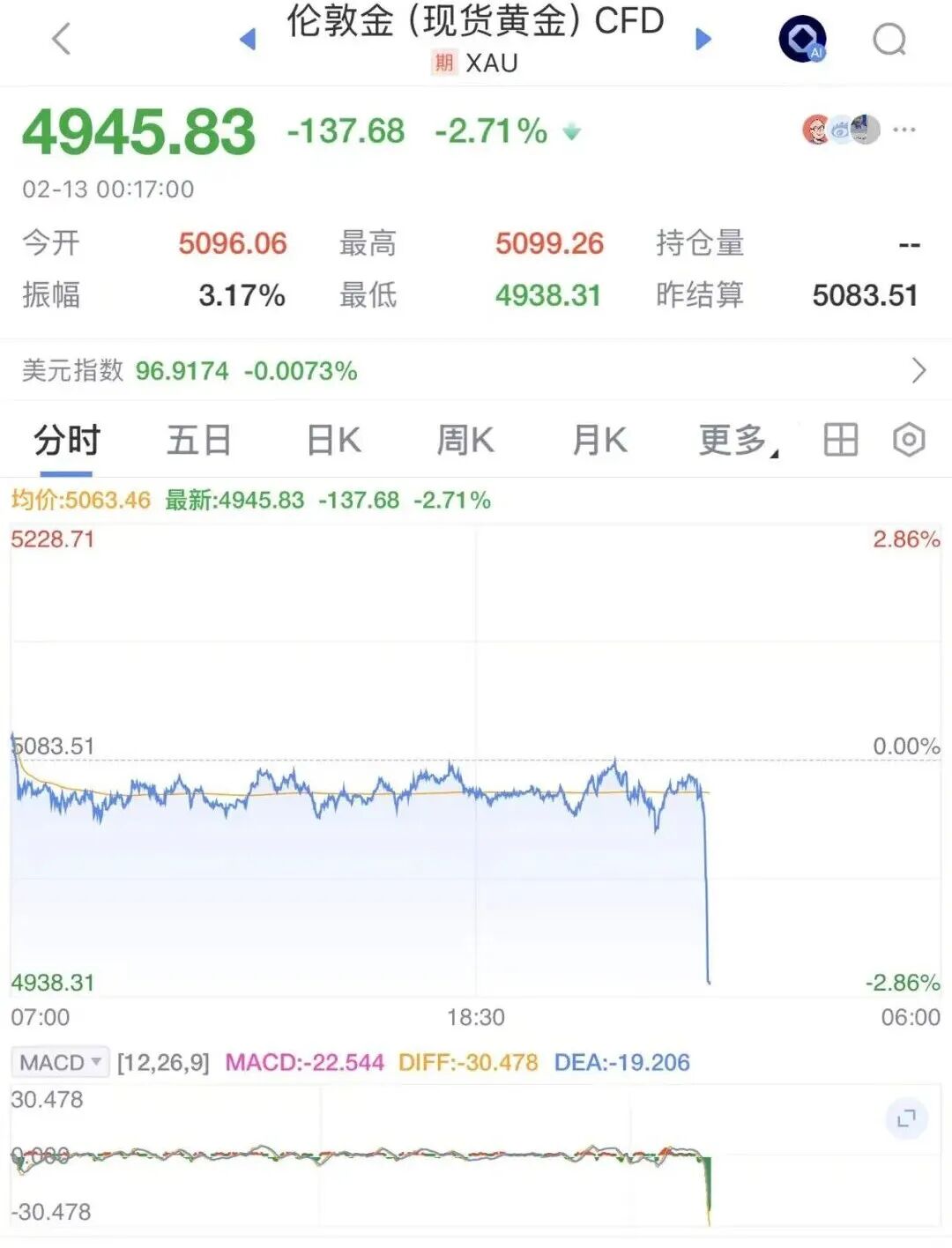Expand the indicator chart fullscreen icon
The width and height of the screenshot is (952, 1248).
(906, 1119)
